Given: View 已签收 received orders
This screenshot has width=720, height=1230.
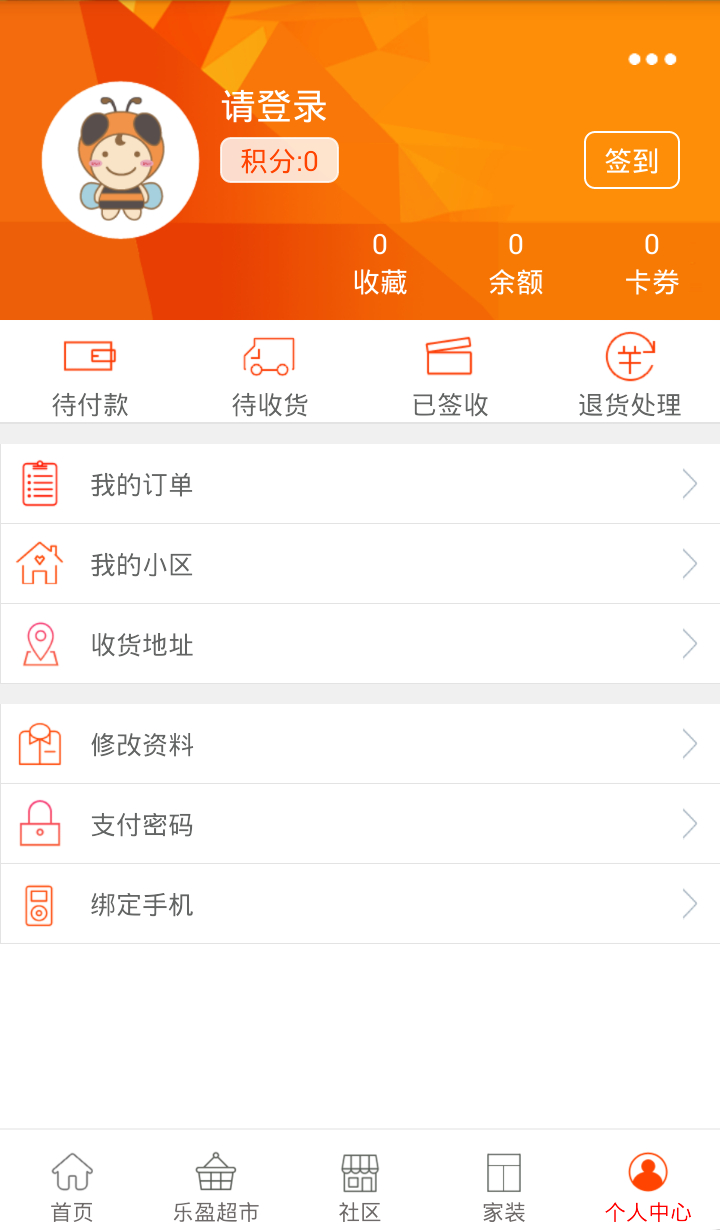Looking at the screenshot, I should tap(450, 376).
